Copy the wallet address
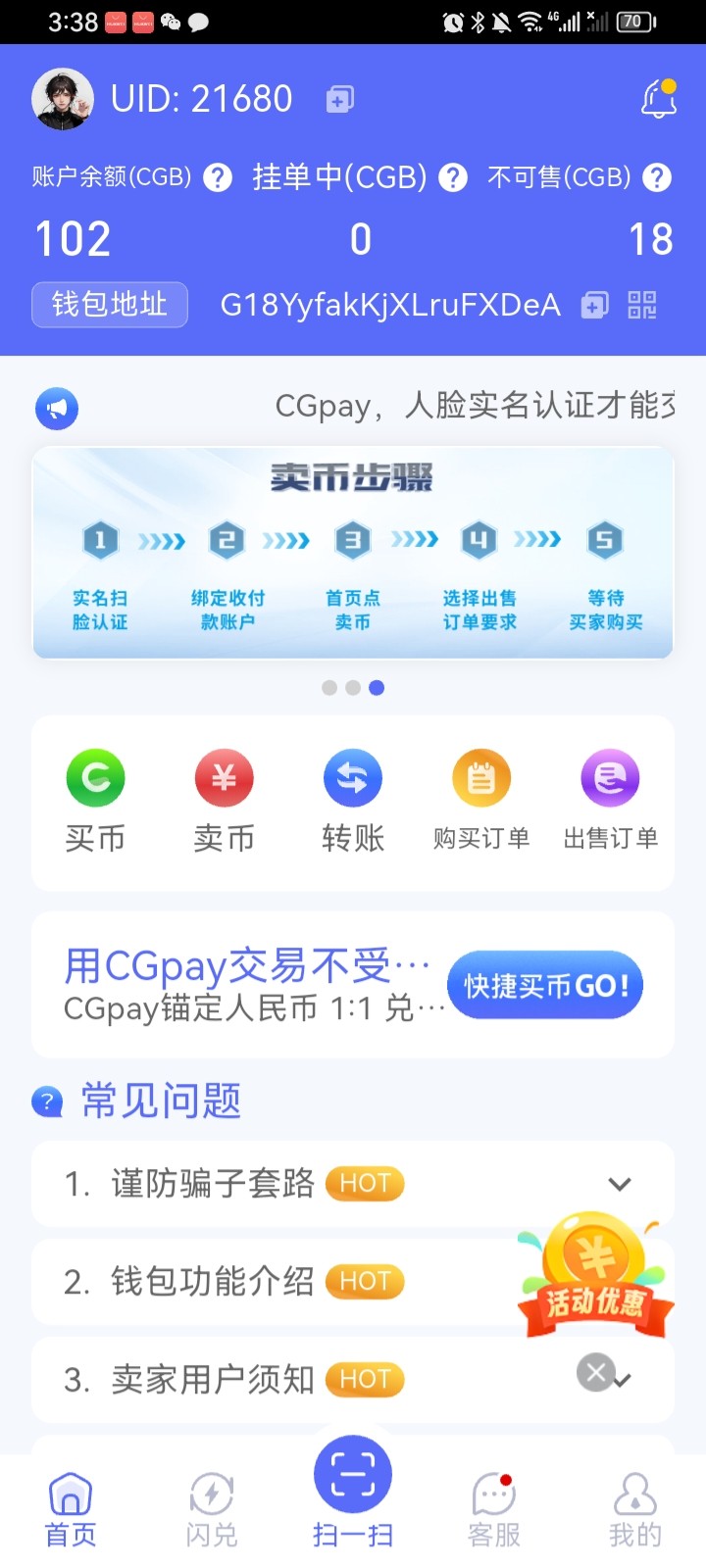The image size is (706, 1568). pyautogui.click(x=594, y=305)
